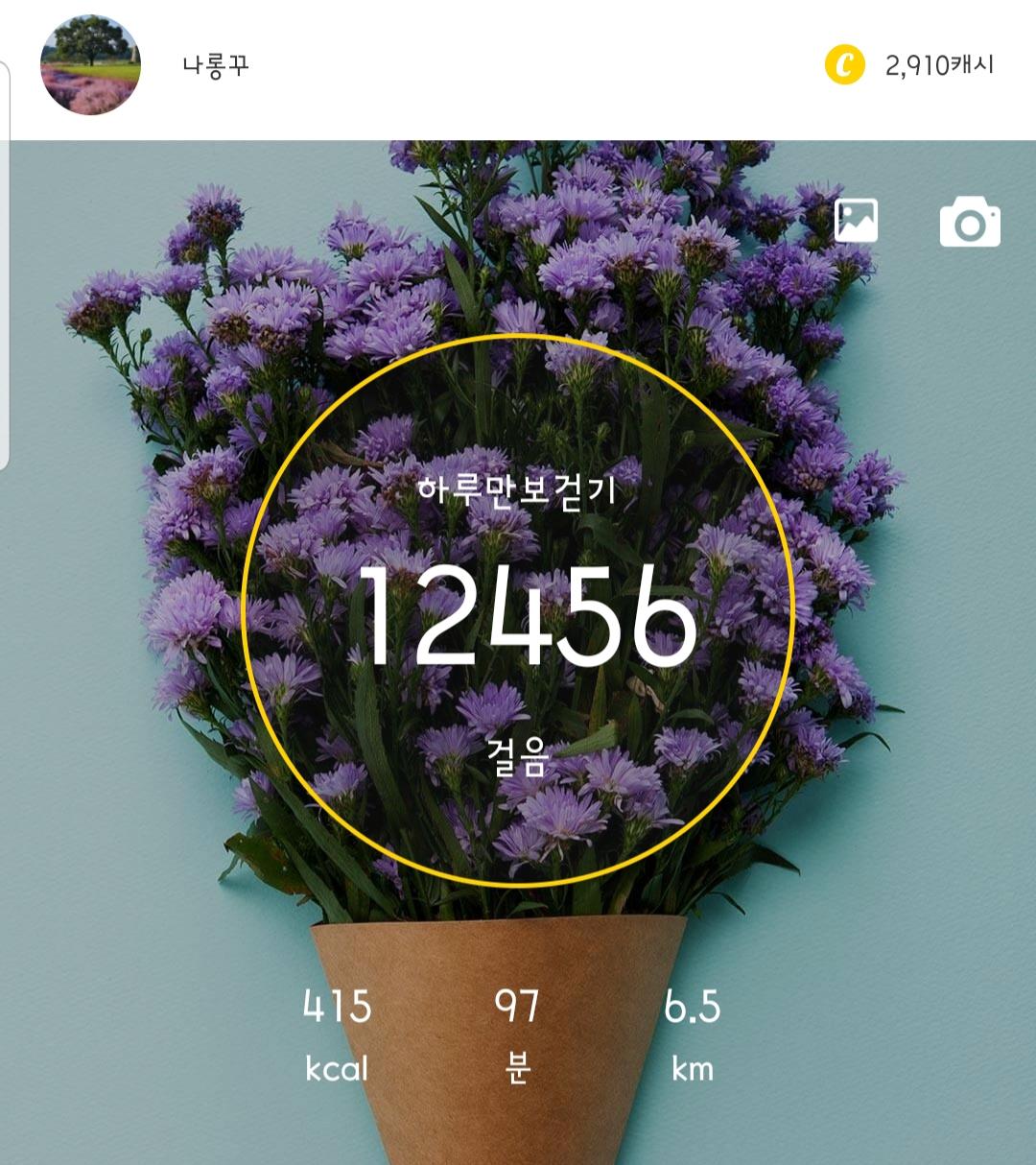1036x1165 pixels.
Task: Open the profile picture avatar
Action: pyautogui.click(x=91, y=65)
